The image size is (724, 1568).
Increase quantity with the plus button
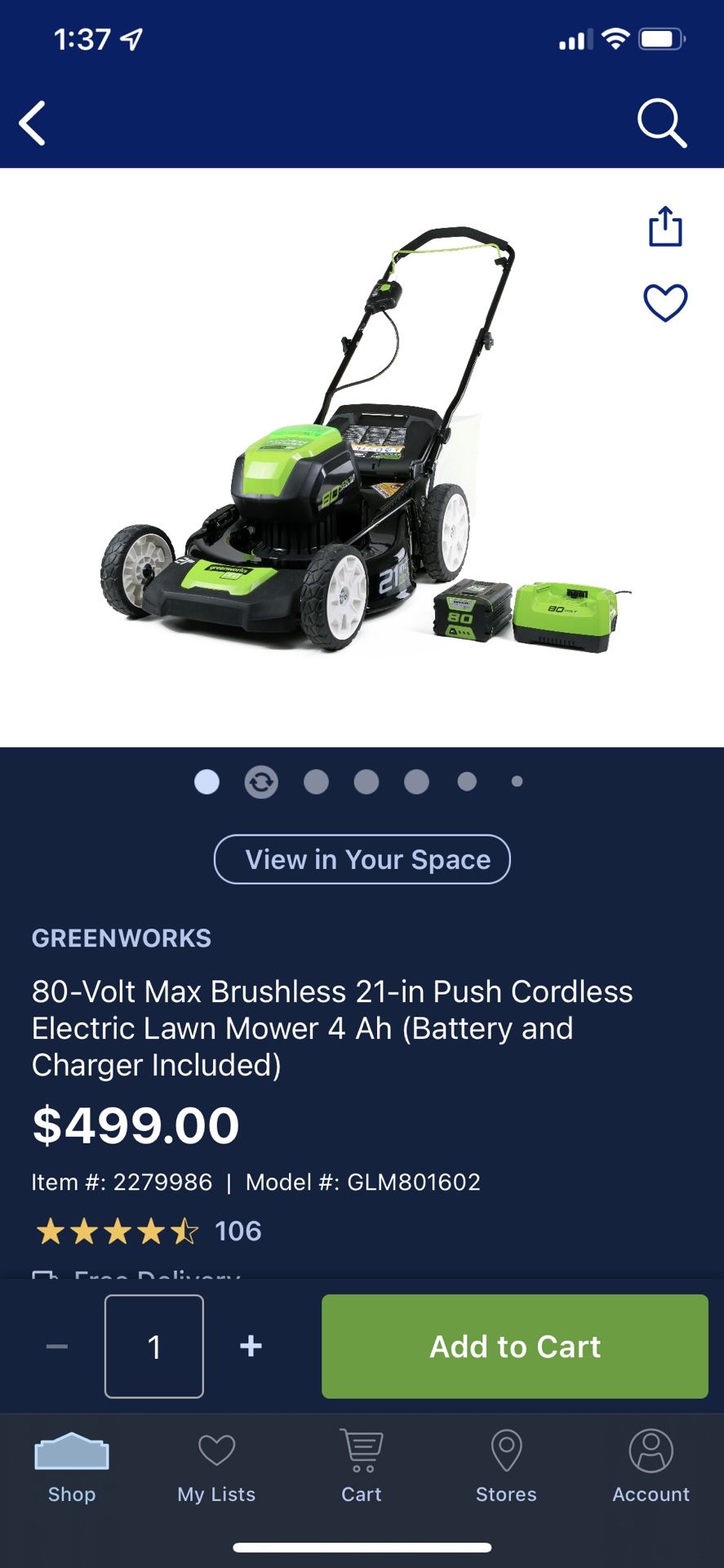coord(251,1346)
